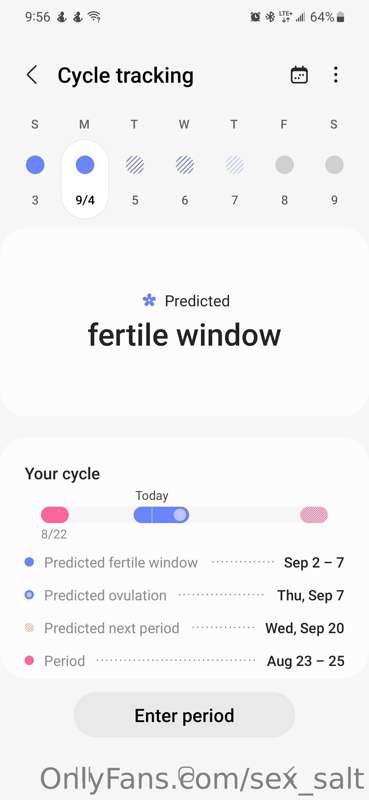Tap the Enter period button
This screenshot has height=800, width=369.
[184, 715]
